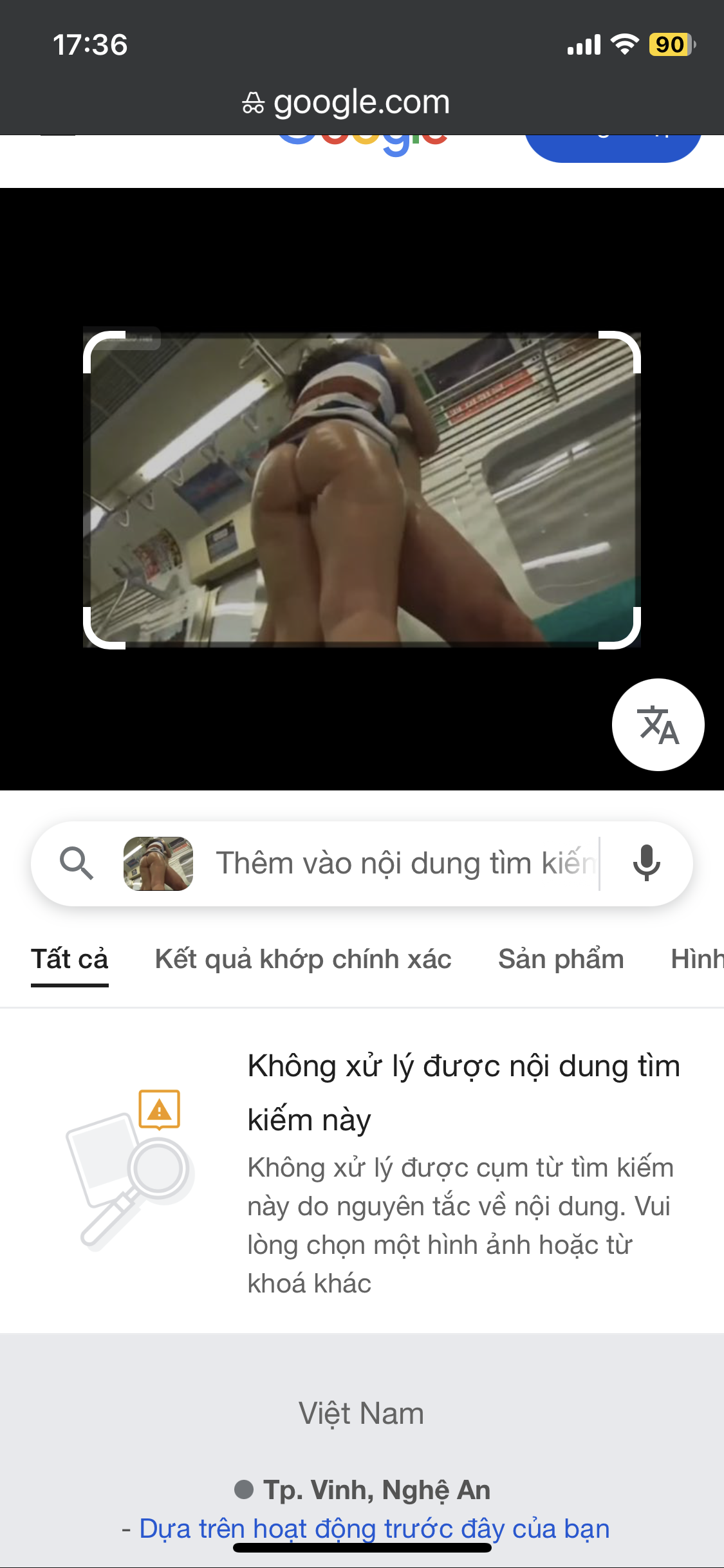724x1568 pixels.
Task: Open "Dựa trên hoạt động trước đây của bạn" link
Action: 374,1529
